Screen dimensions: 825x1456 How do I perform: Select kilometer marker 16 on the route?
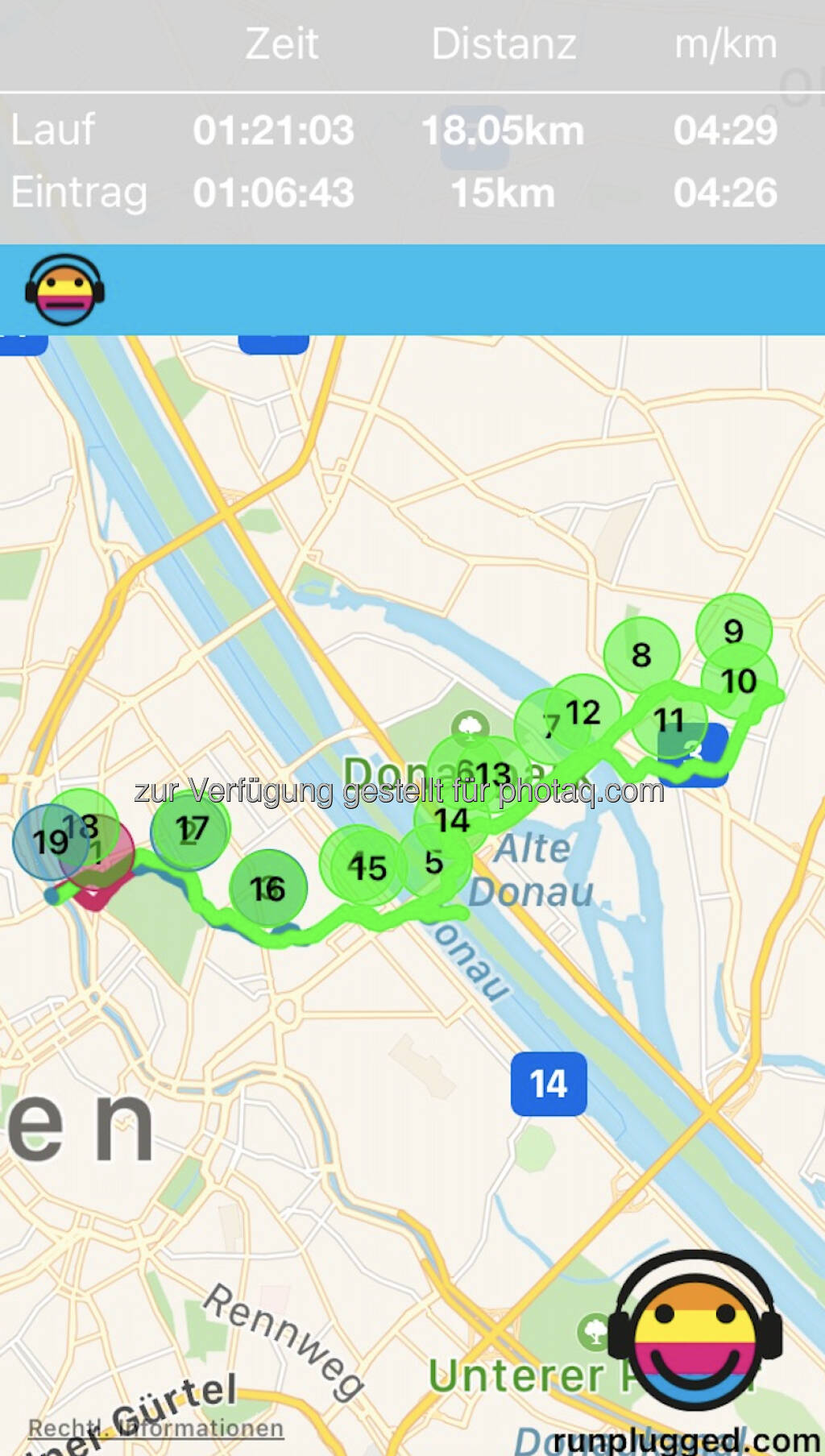click(267, 889)
